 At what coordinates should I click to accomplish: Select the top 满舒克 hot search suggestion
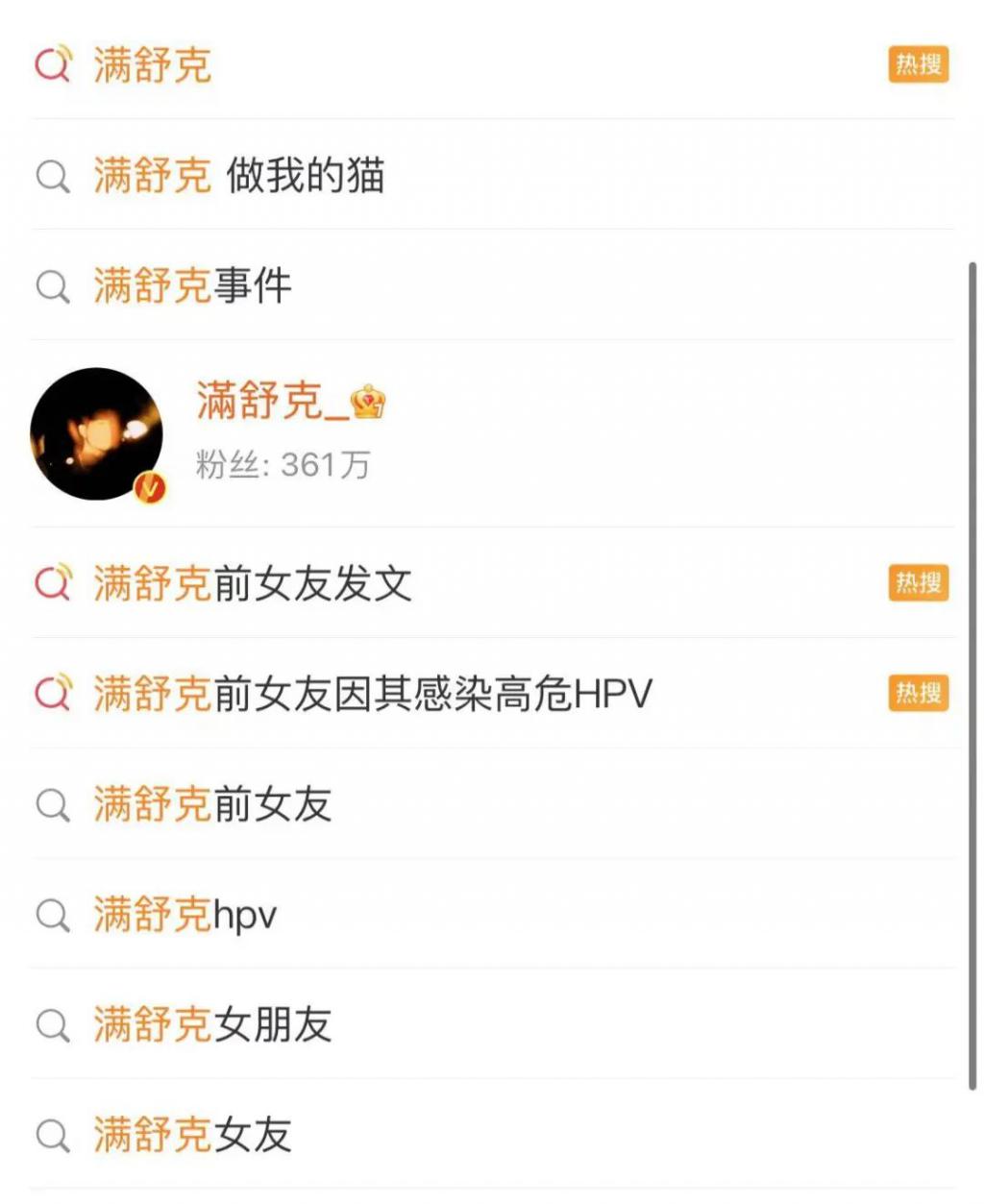click(x=152, y=65)
